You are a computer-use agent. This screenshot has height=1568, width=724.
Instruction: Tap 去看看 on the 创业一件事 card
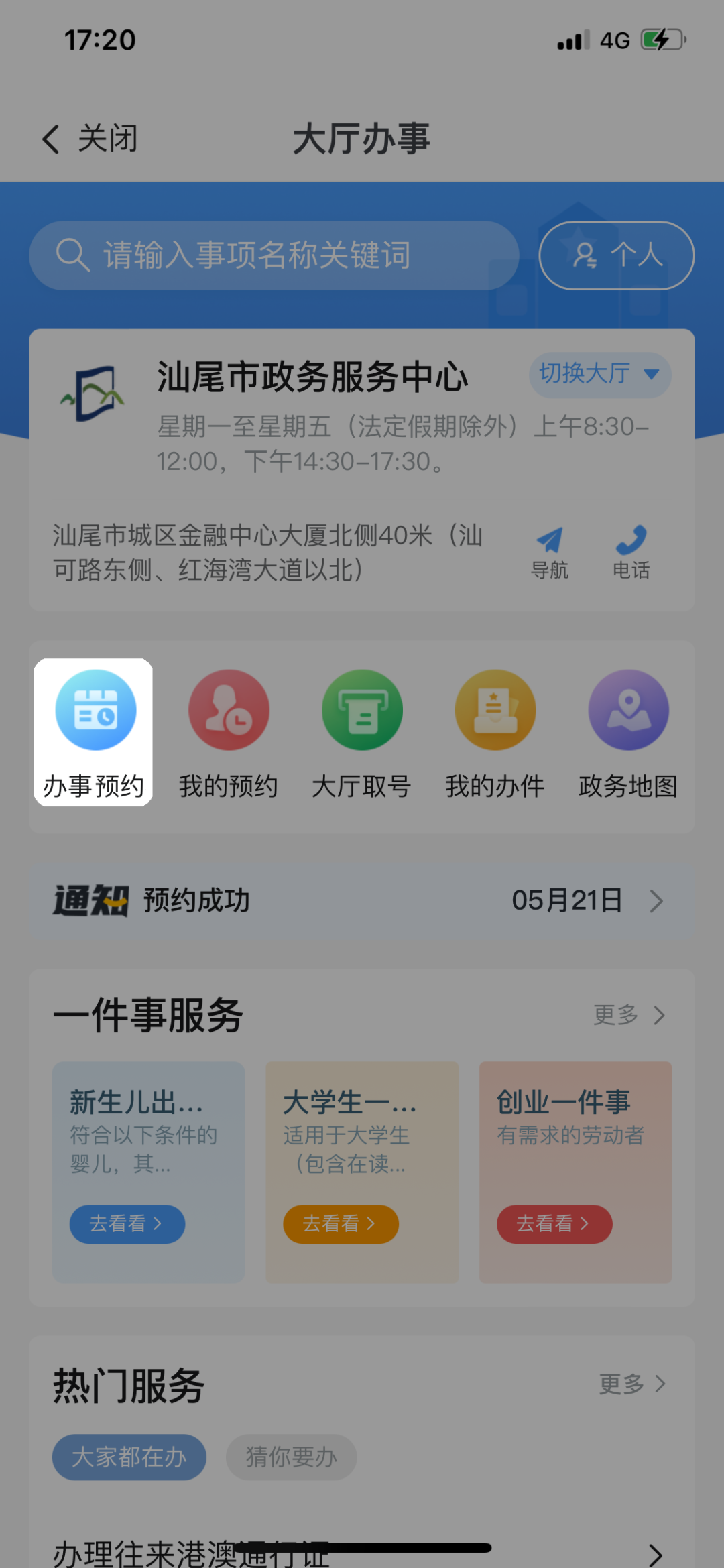pyautogui.click(x=554, y=1224)
